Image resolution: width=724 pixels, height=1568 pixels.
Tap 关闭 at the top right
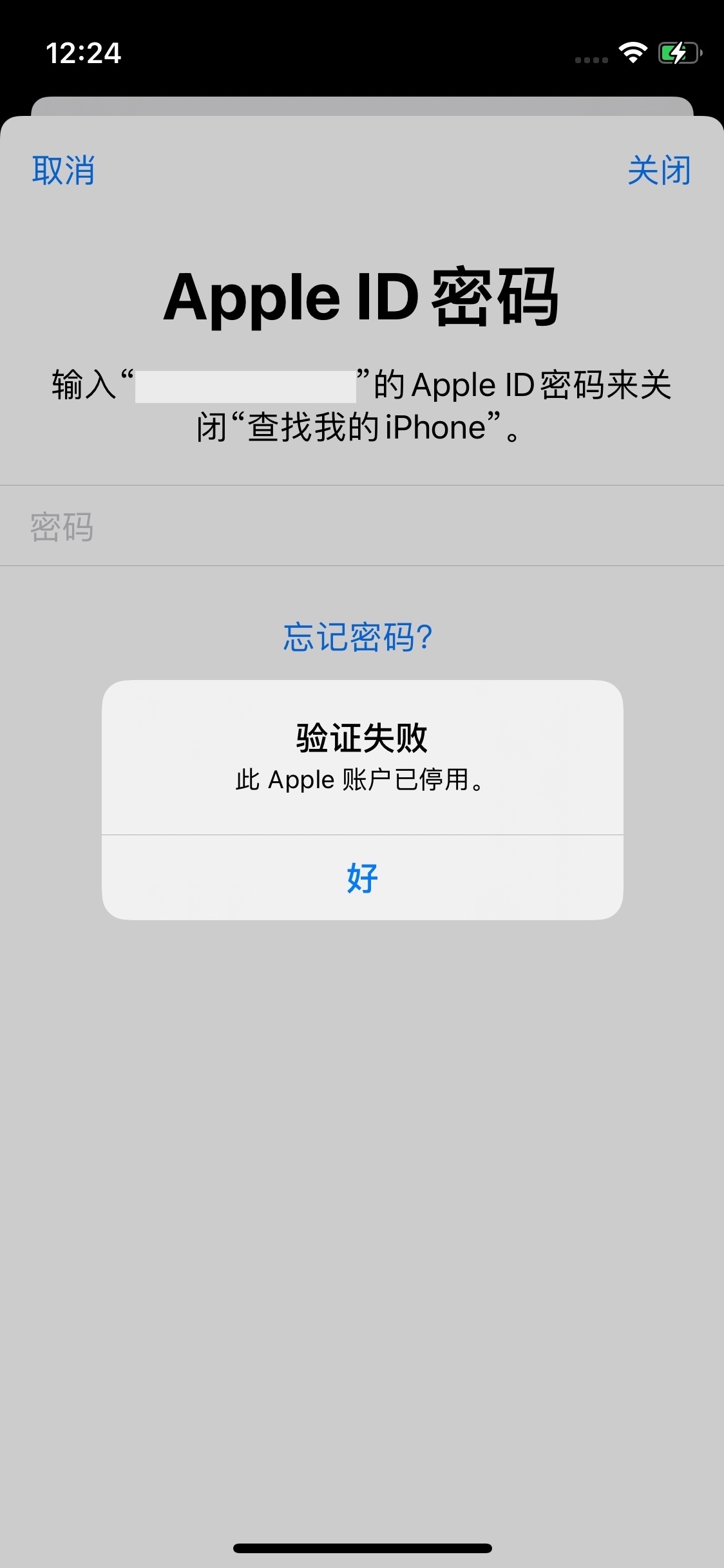(x=659, y=171)
